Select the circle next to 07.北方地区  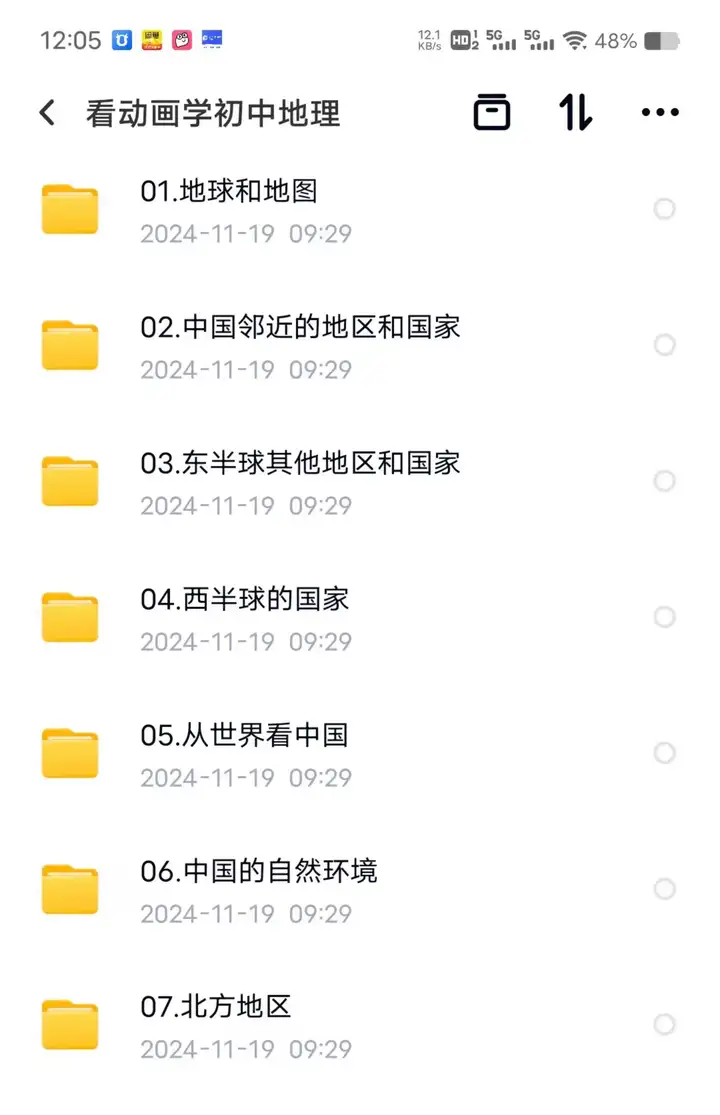(x=664, y=1025)
